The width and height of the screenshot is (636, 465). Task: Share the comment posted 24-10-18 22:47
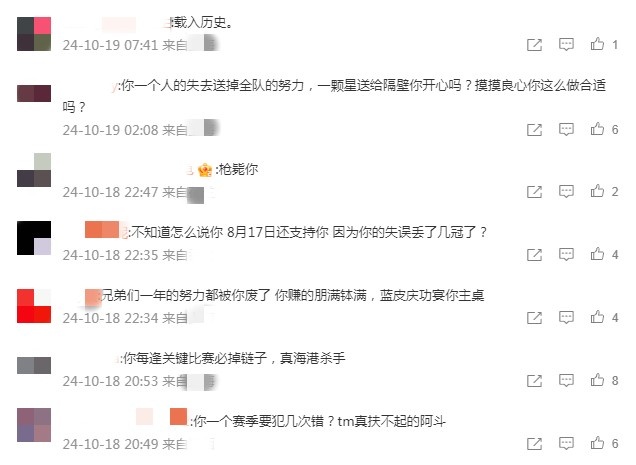(535, 192)
